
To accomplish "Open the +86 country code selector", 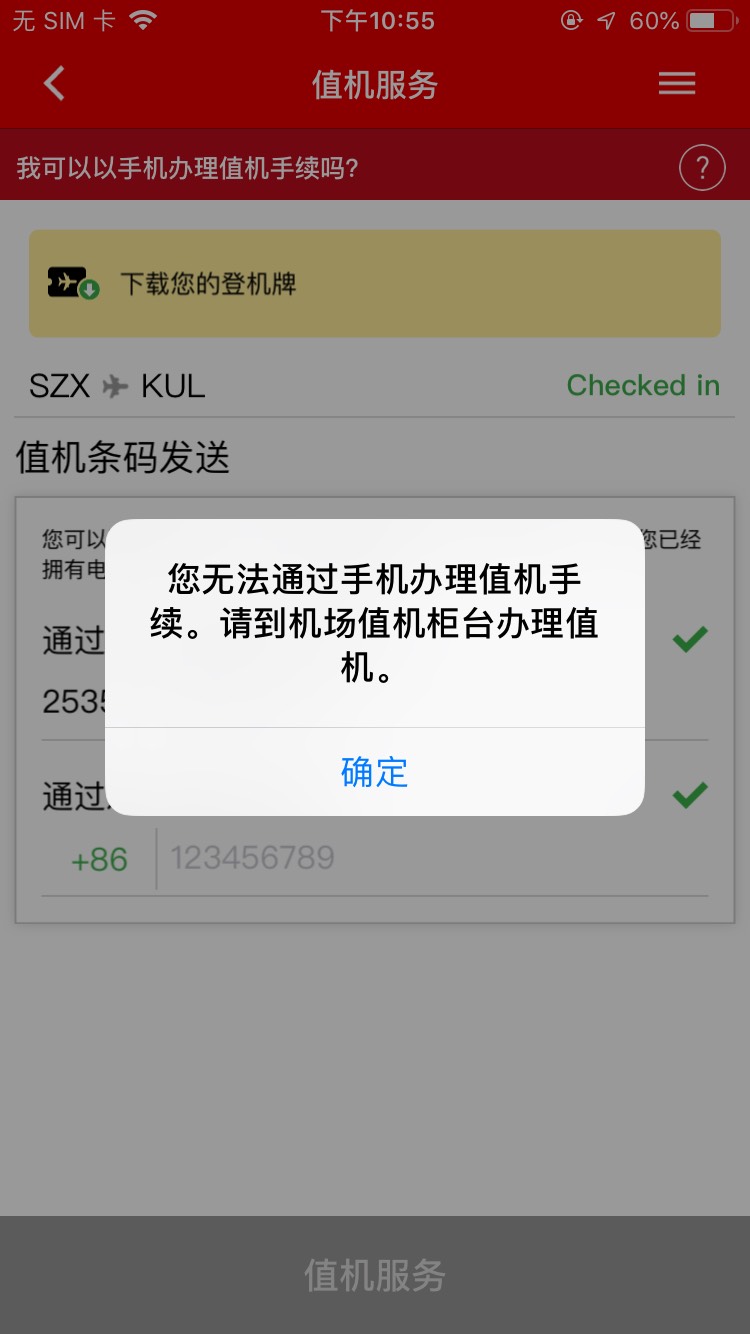I will click(x=99, y=859).
